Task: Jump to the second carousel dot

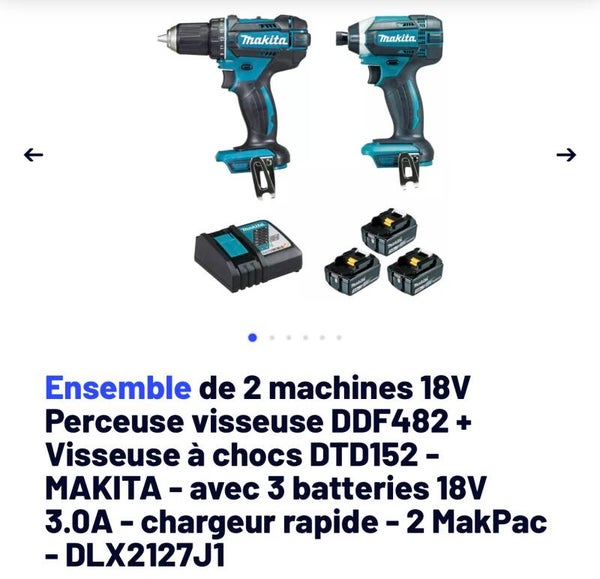Action: [x=272, y=338]
